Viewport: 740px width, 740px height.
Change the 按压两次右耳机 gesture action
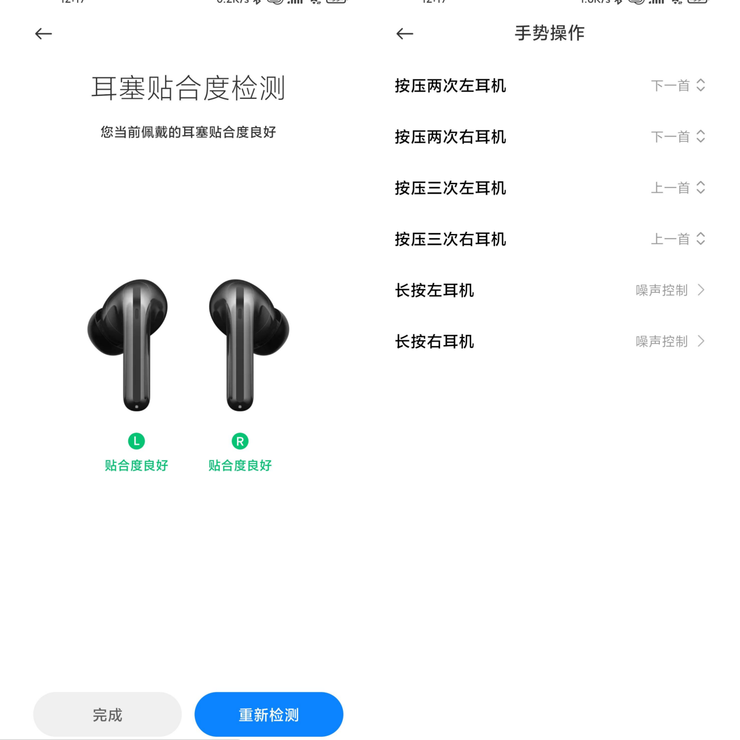coord(678,137)
